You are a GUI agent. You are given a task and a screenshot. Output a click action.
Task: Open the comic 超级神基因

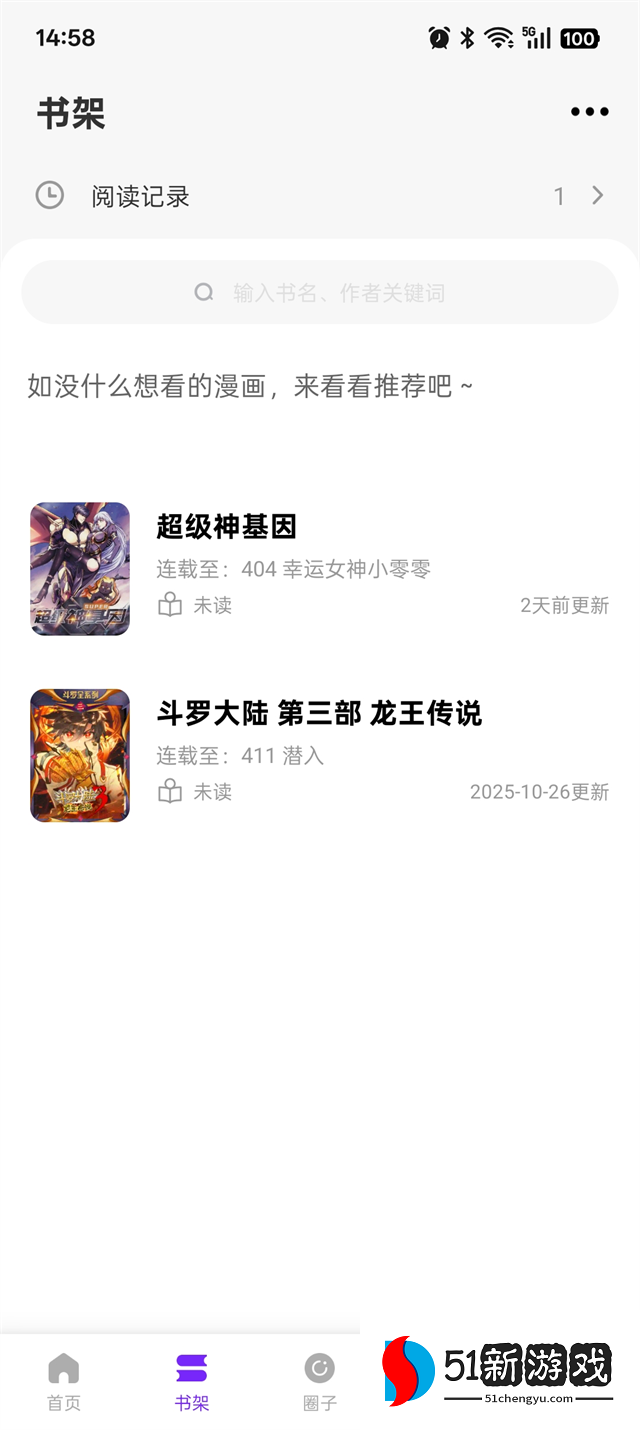(227, 526)
